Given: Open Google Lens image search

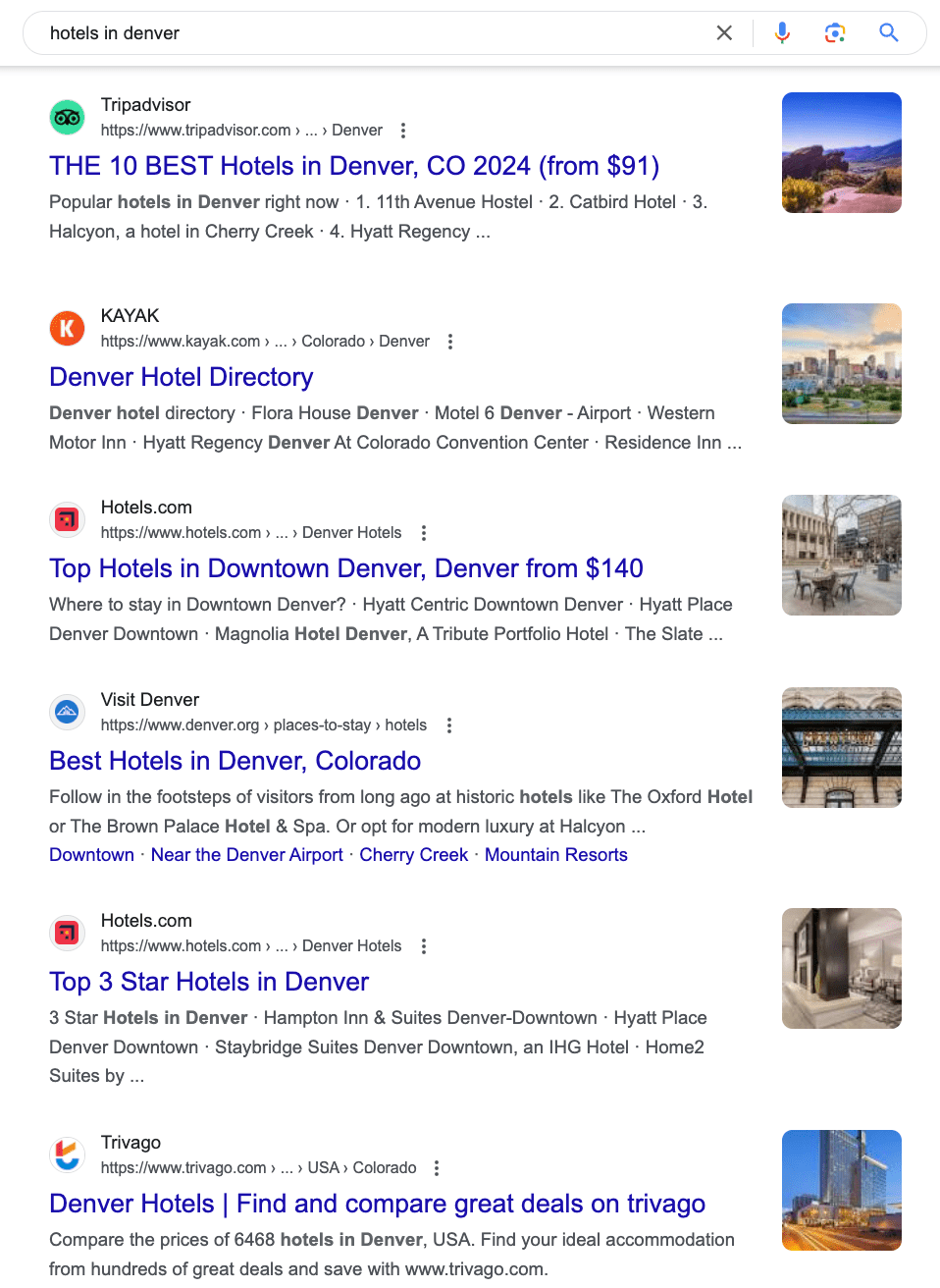Looking at the screenshot, I should point(835,33).
